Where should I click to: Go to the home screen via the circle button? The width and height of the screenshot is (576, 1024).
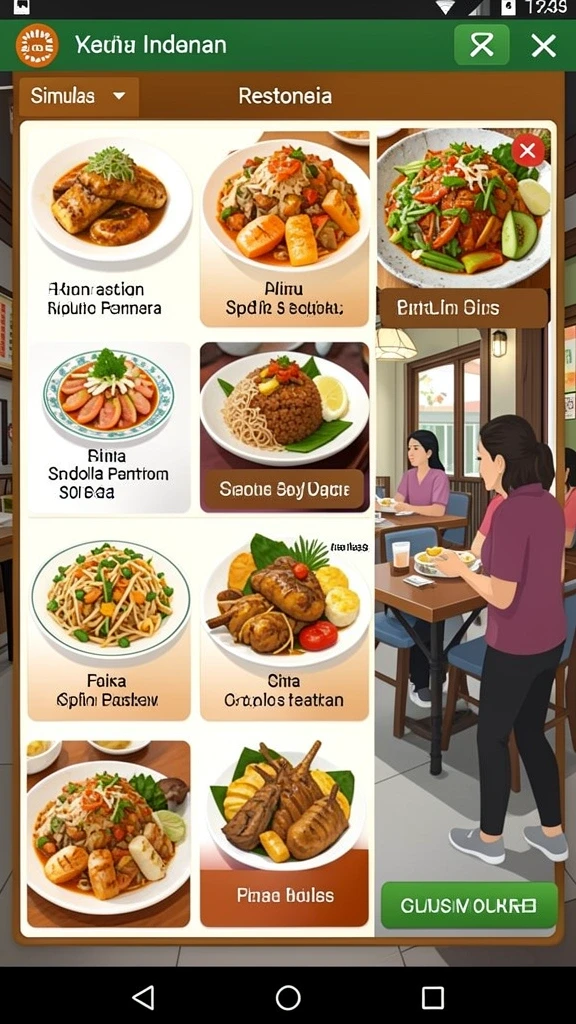coord(288,997)
